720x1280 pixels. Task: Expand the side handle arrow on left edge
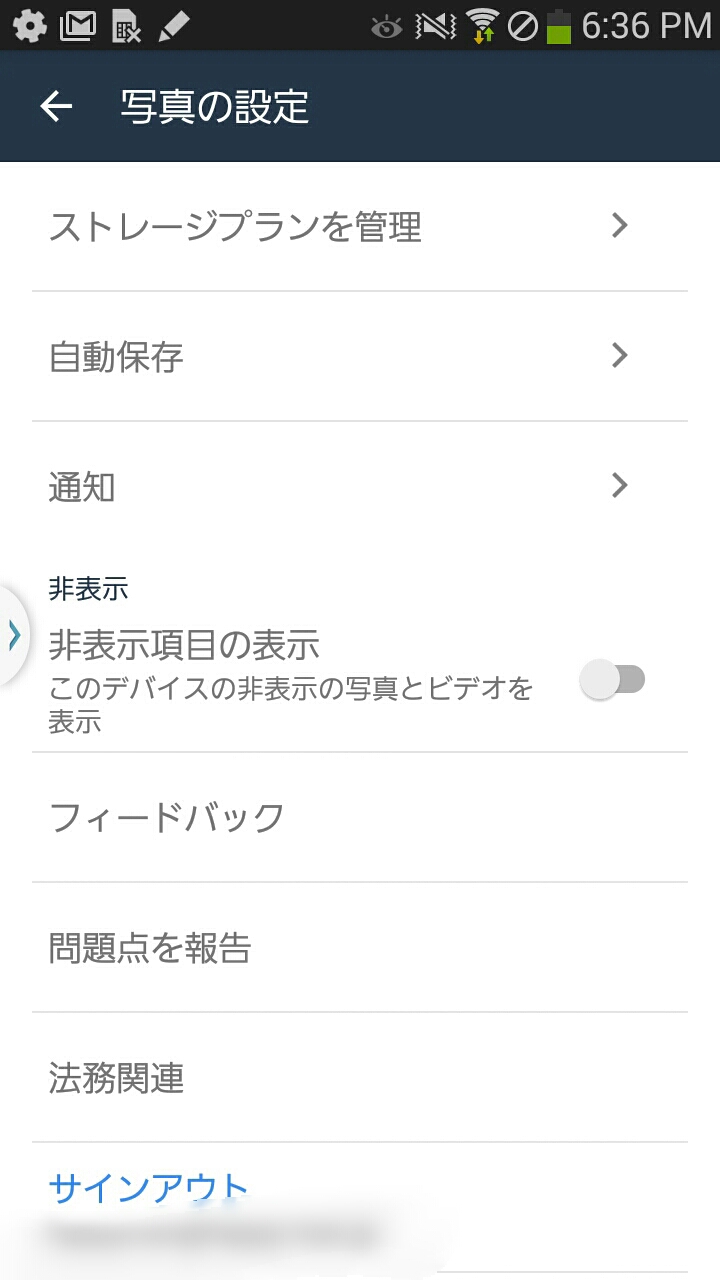[13, 635]
